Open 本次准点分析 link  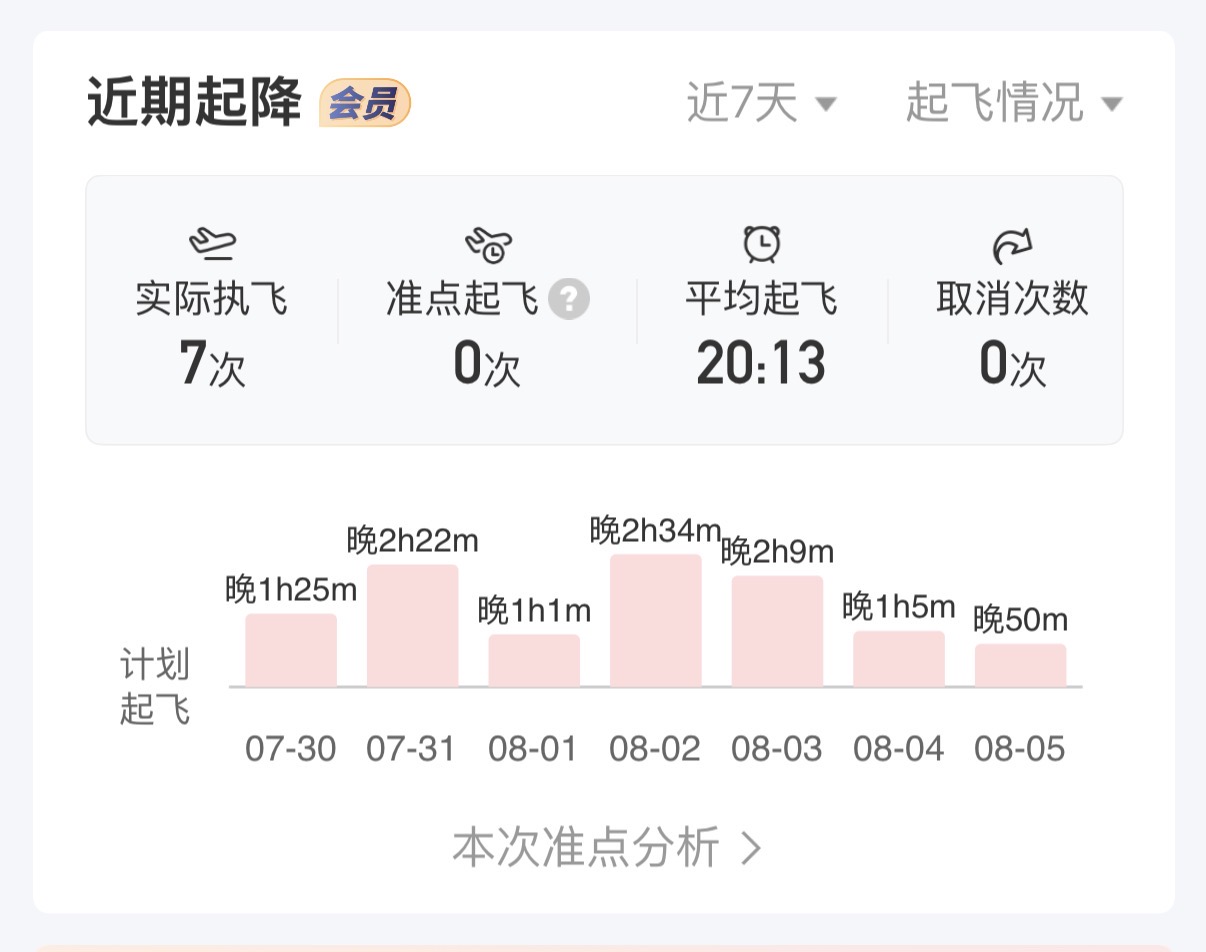click(x=608, y=848)
